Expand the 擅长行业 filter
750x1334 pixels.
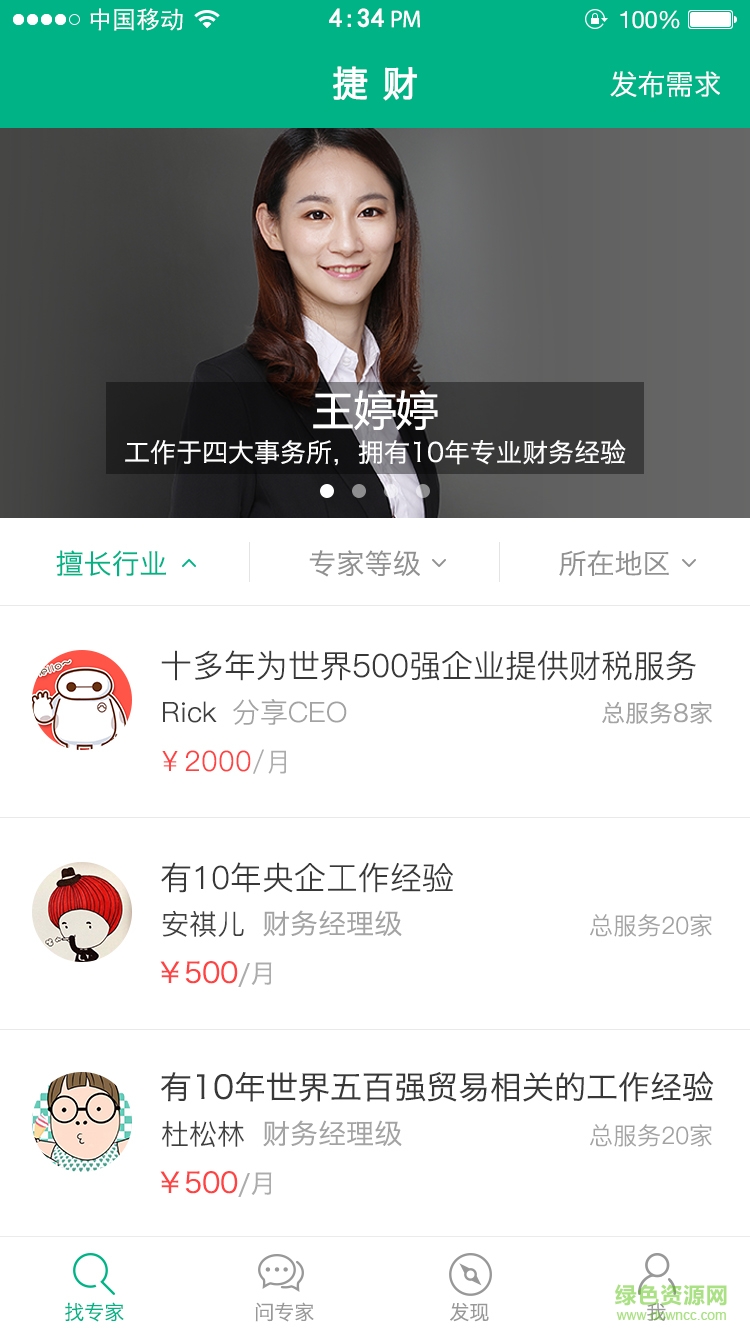tap(126, 563)
